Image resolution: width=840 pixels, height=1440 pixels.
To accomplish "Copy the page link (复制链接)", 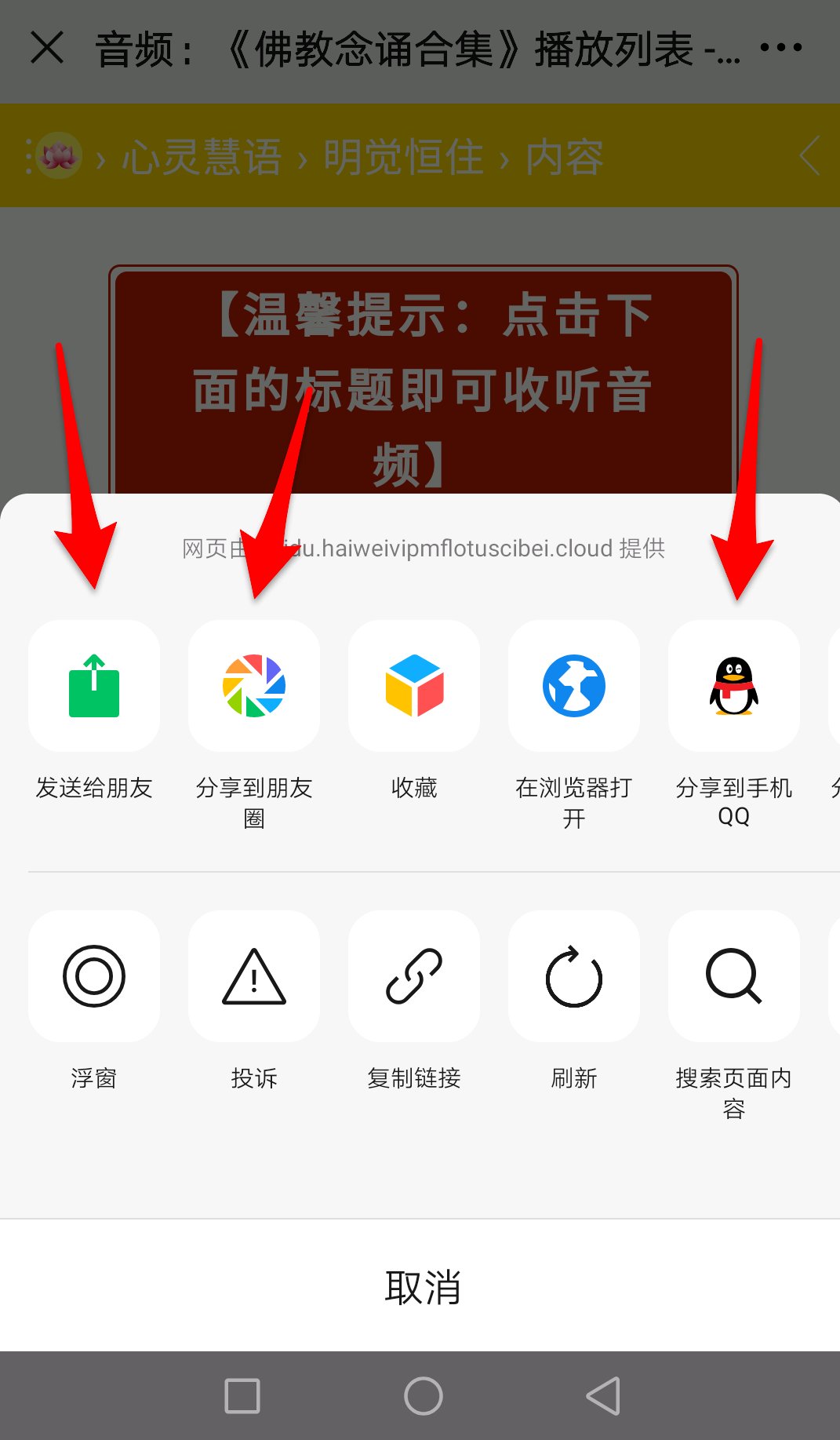I will [x=414, y=976].
